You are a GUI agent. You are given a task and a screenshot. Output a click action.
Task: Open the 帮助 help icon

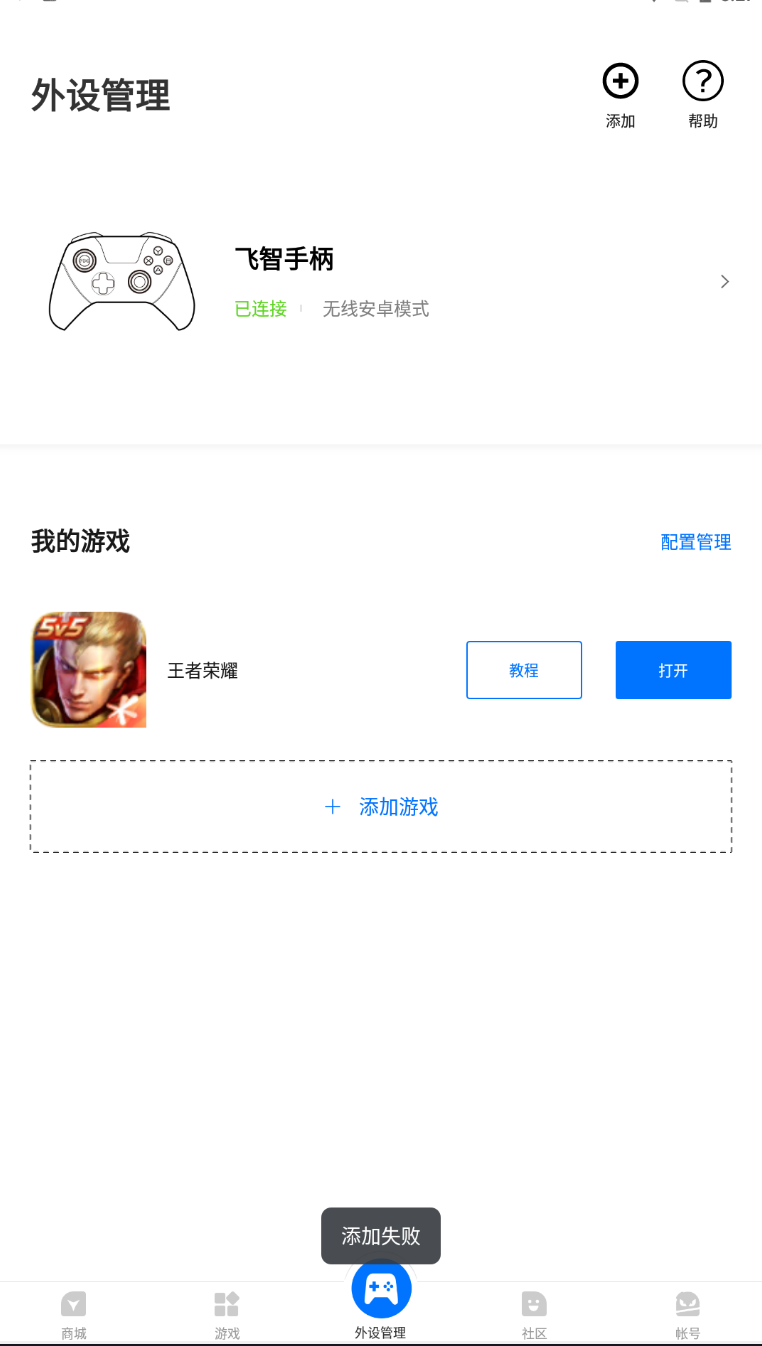(702, 82)
